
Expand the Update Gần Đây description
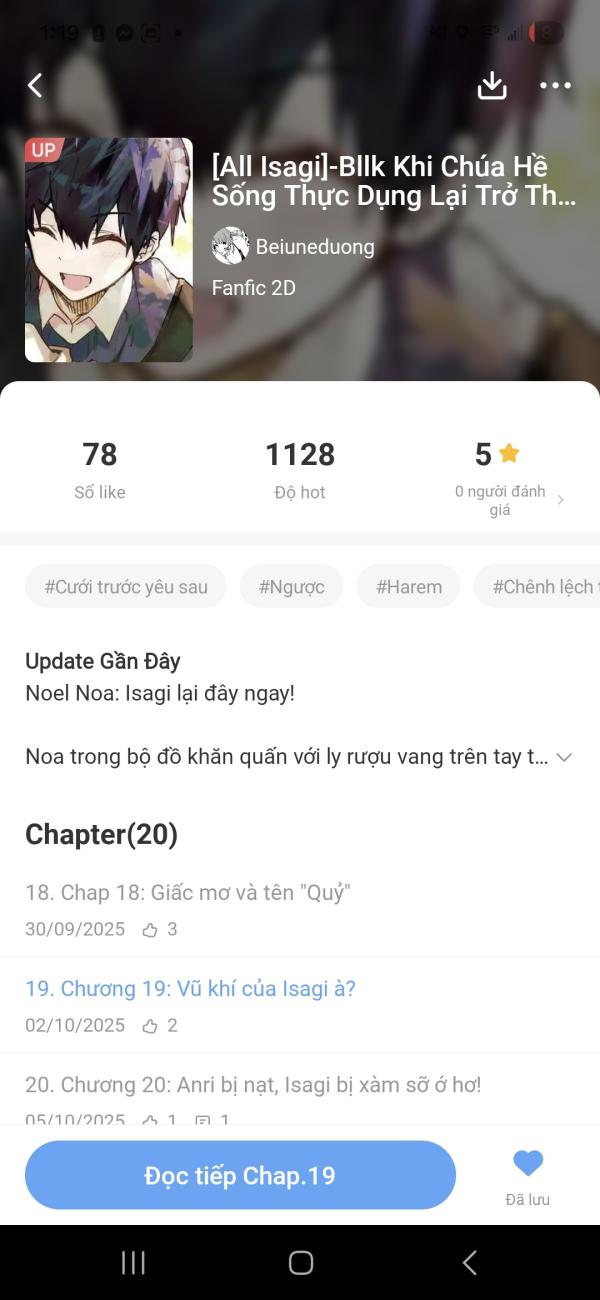click(x=564, y=757)
